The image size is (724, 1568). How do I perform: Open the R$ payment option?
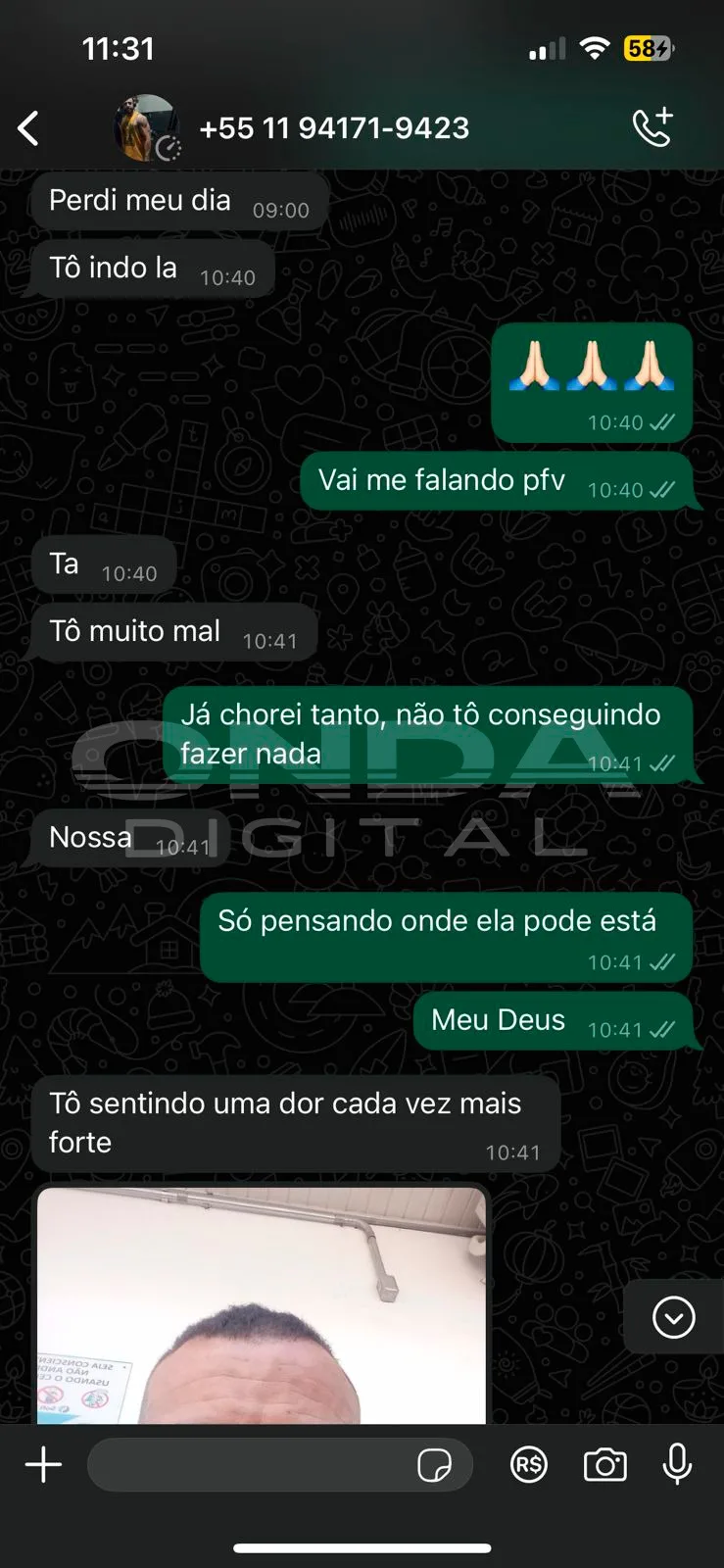(x=529, y=1465)
